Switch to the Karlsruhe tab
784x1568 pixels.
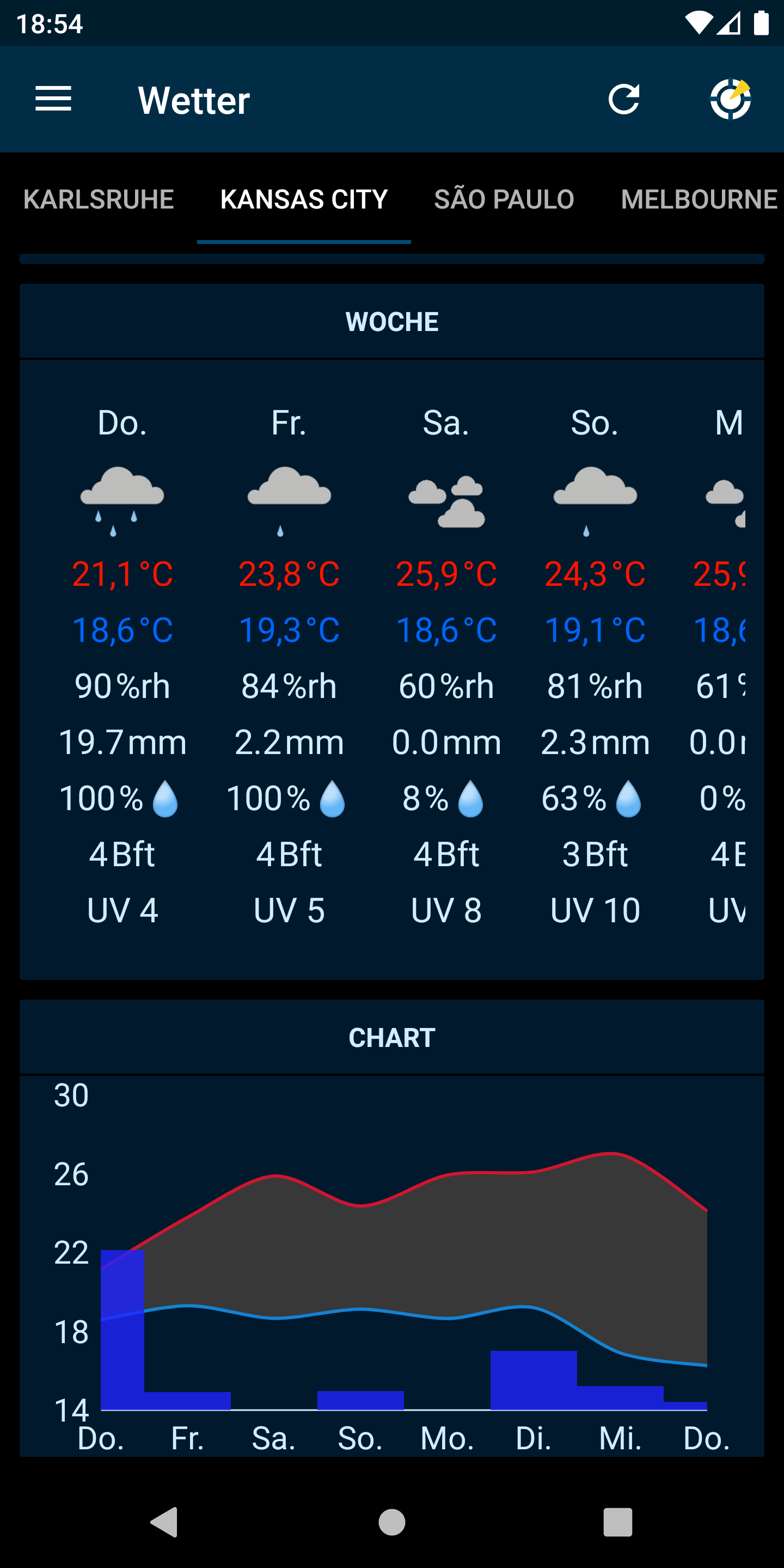(x=99, y=200)
